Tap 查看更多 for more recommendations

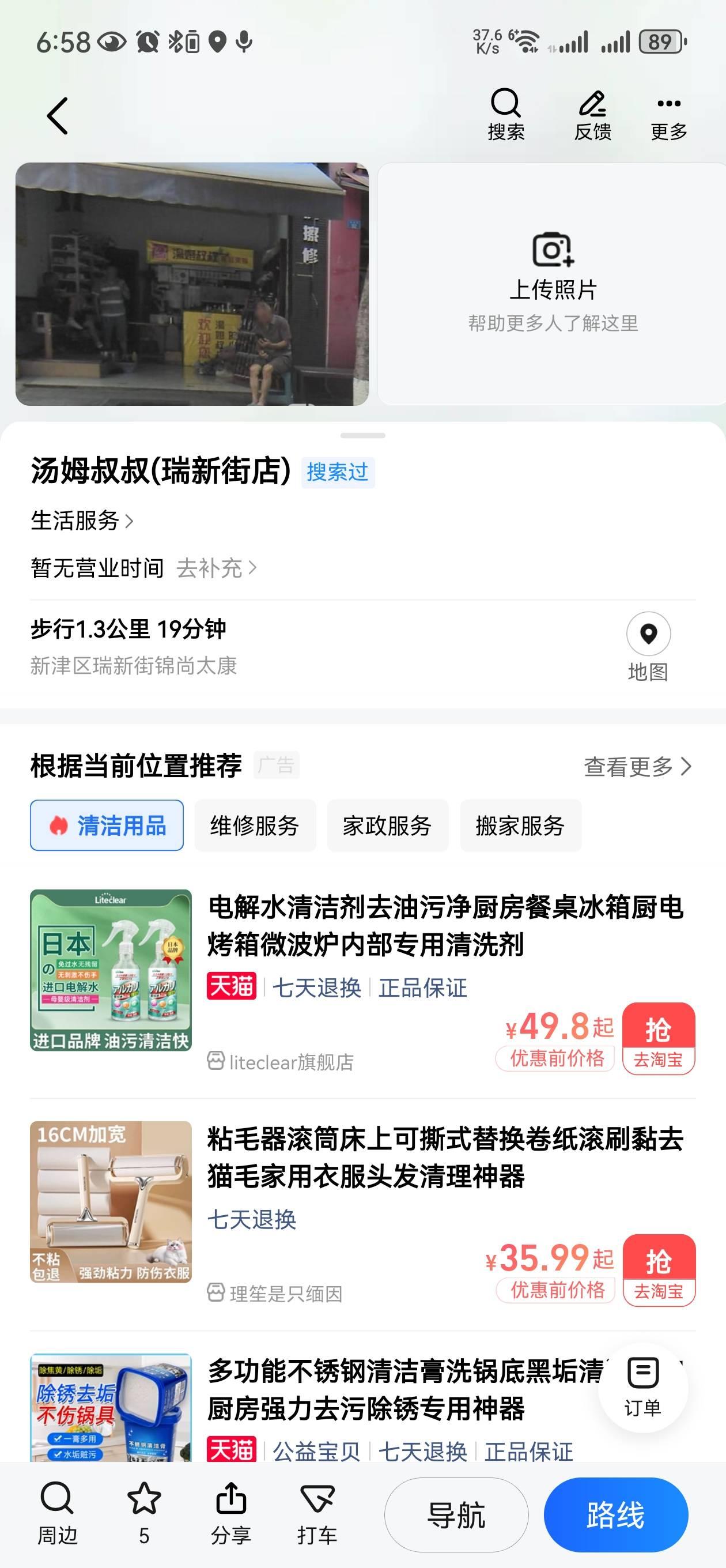[x=637, y=766]
